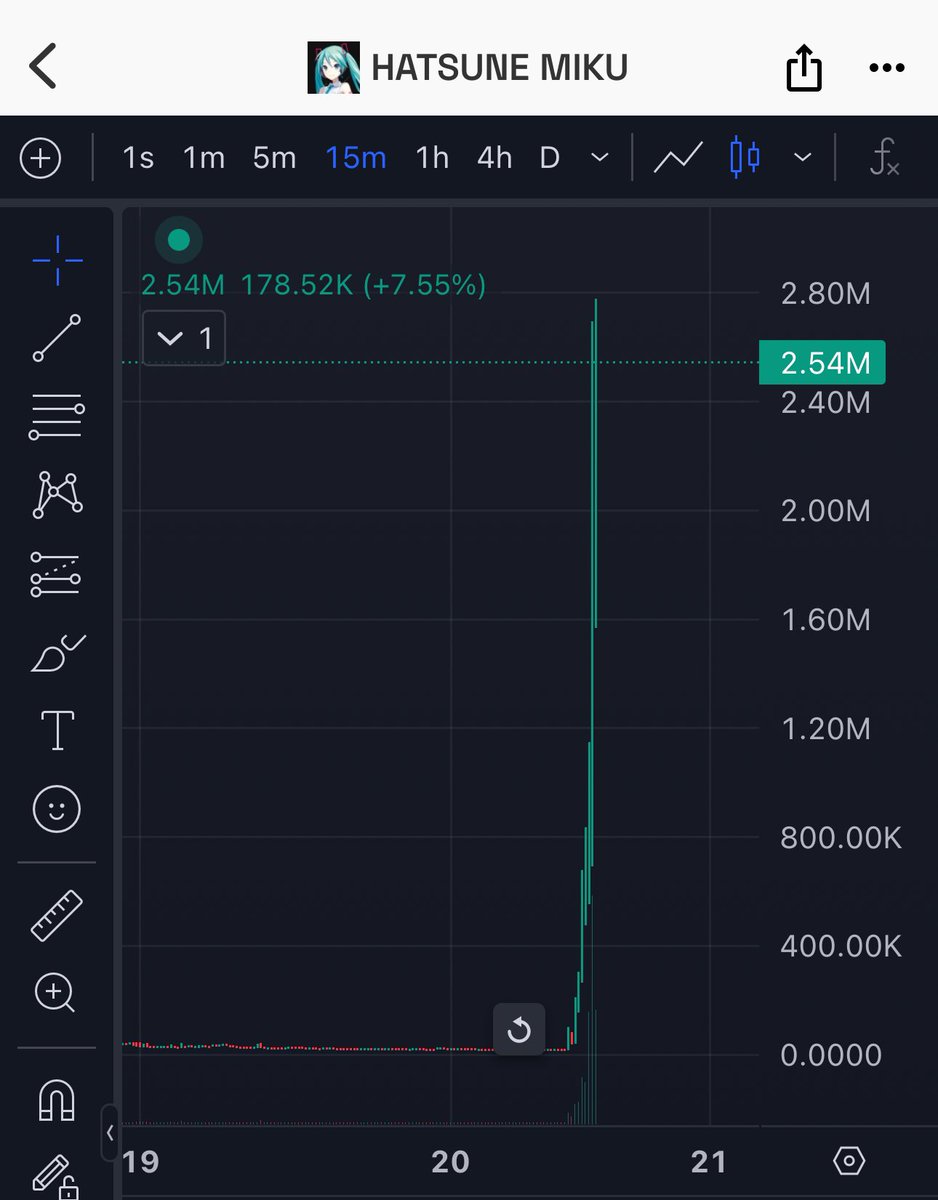Switch to the daily D interval

pos(549,158)
